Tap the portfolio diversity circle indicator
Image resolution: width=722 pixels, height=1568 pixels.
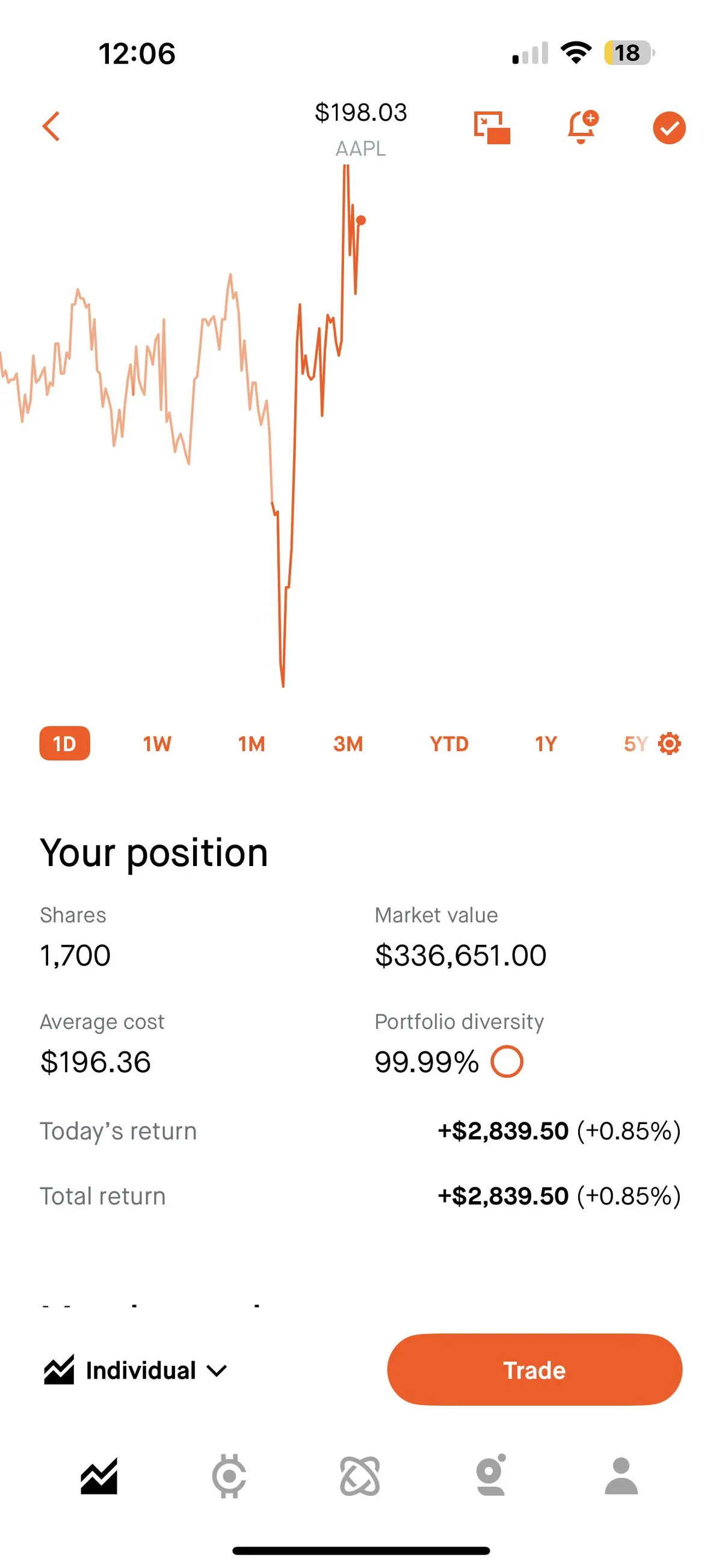(507, 1060)
